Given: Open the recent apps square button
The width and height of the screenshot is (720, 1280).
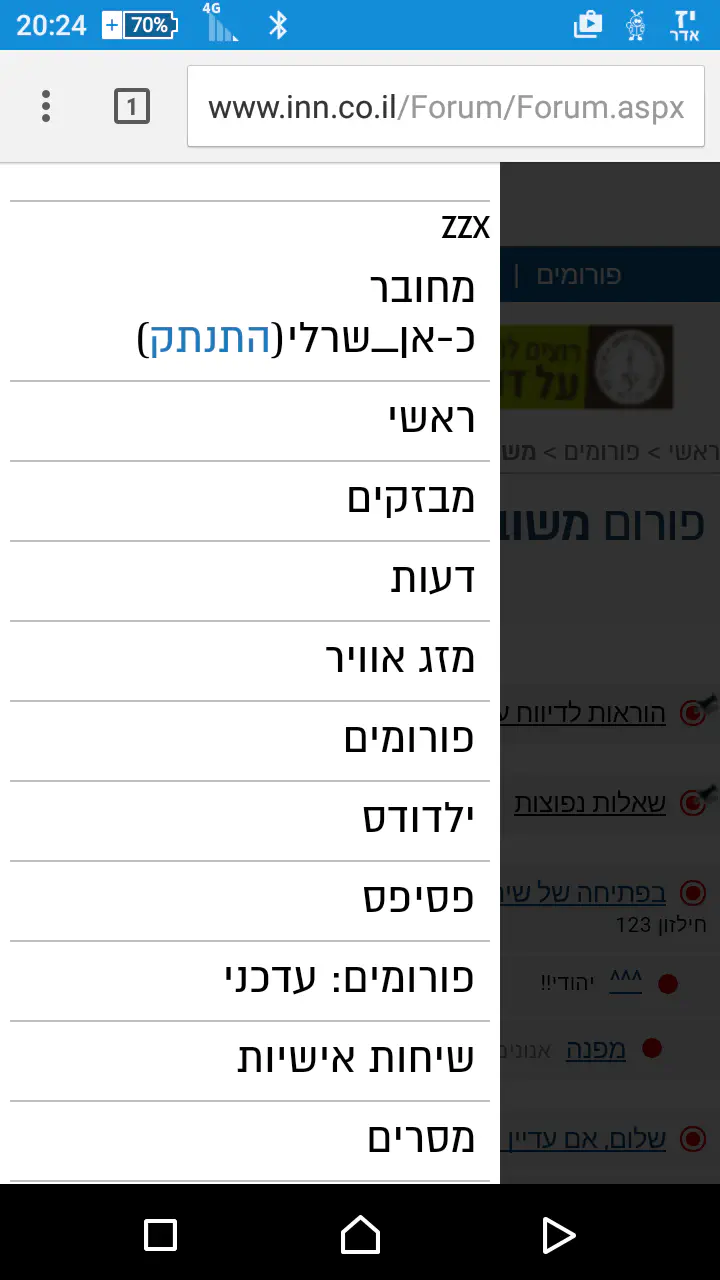Looking at the screenshot, I should (x=160, y=1235).
